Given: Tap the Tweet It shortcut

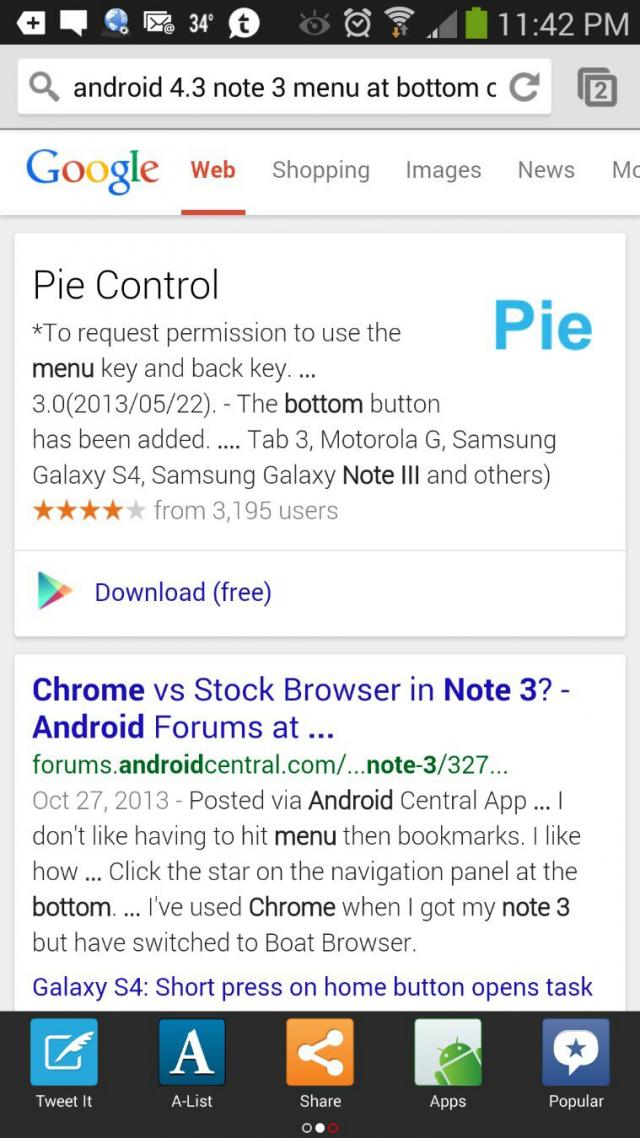Looking at the screenshot, I should coord(64,1065).
